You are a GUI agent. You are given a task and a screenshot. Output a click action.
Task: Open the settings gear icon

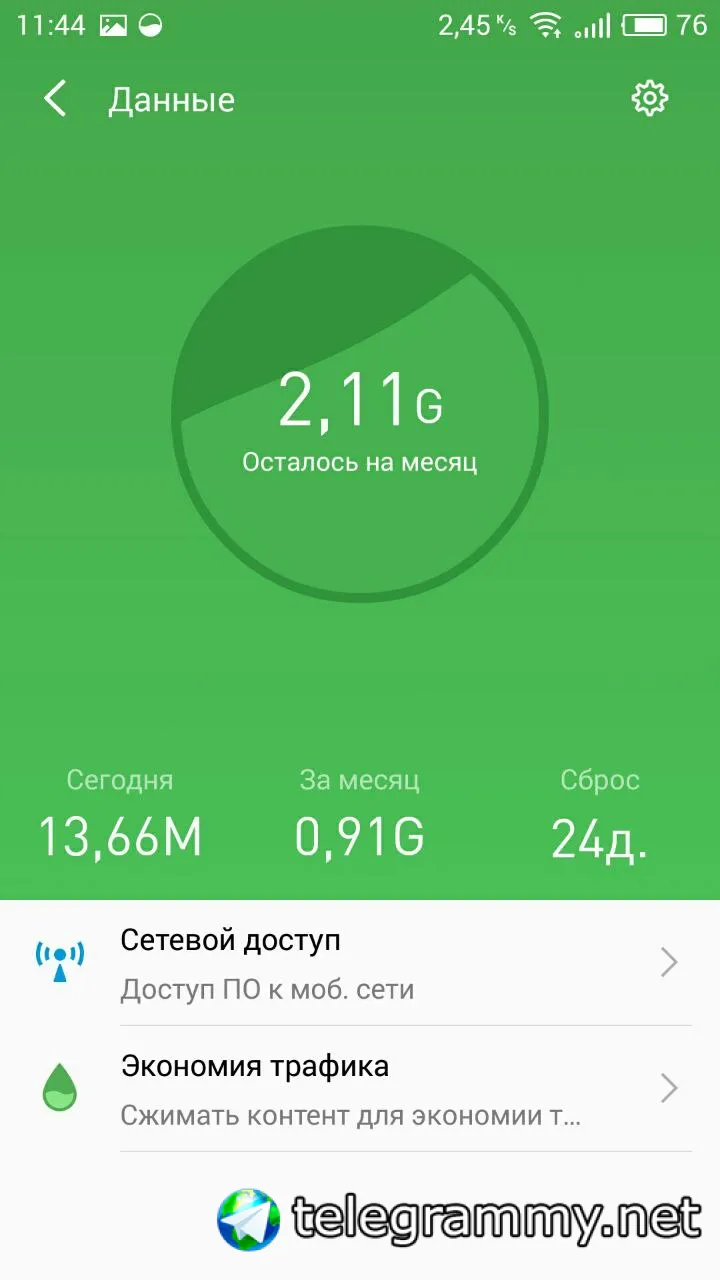click(x=649, y=98)
